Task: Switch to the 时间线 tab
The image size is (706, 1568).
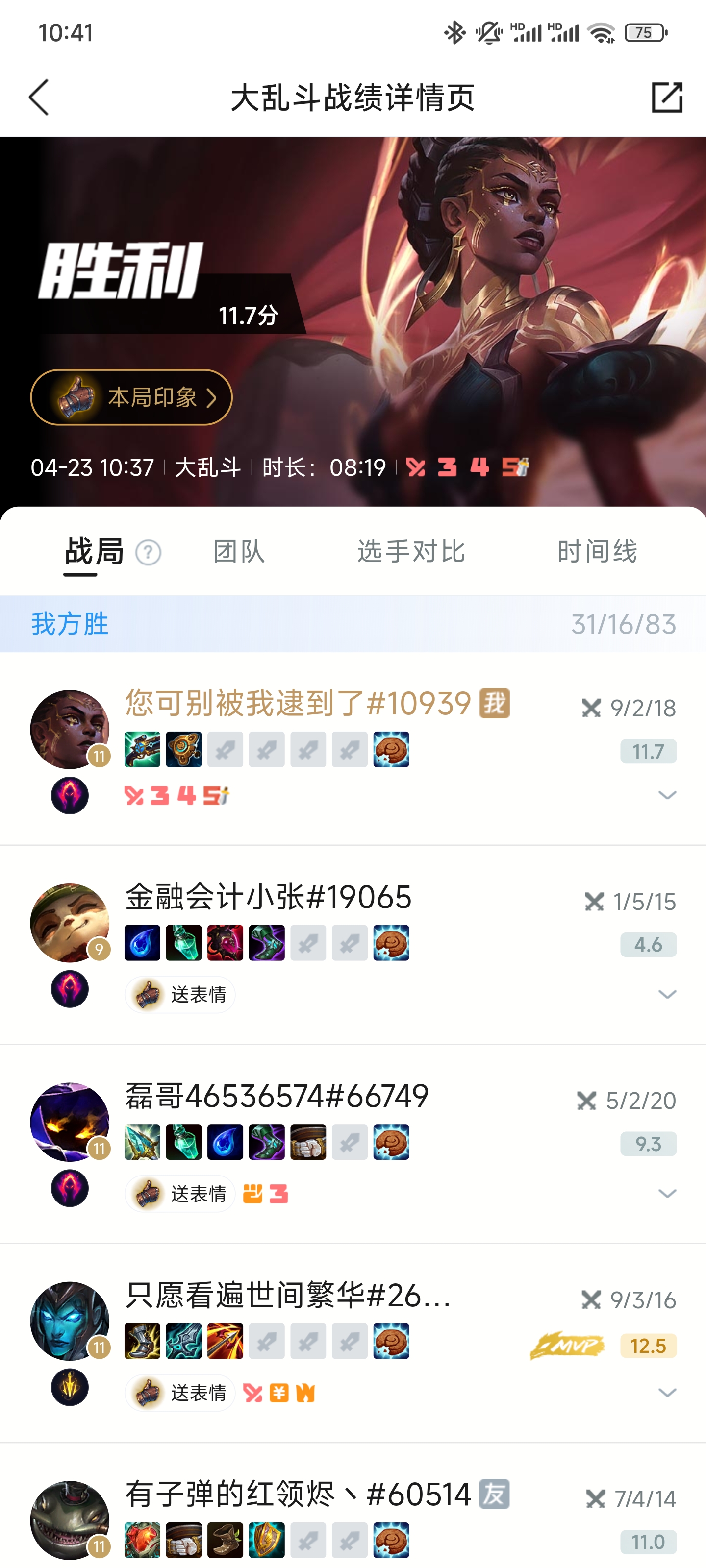Action: click(x=597, y=551)
